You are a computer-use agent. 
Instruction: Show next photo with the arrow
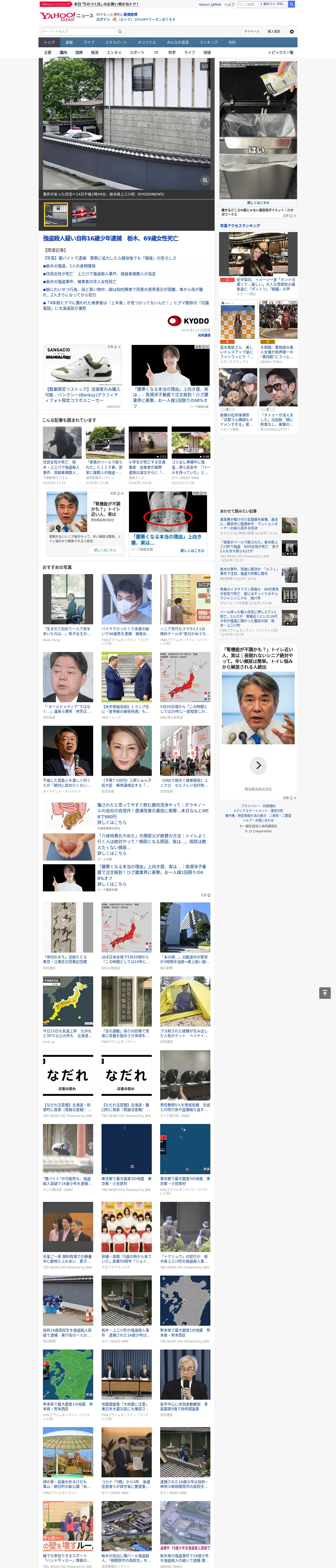[205, 124]
